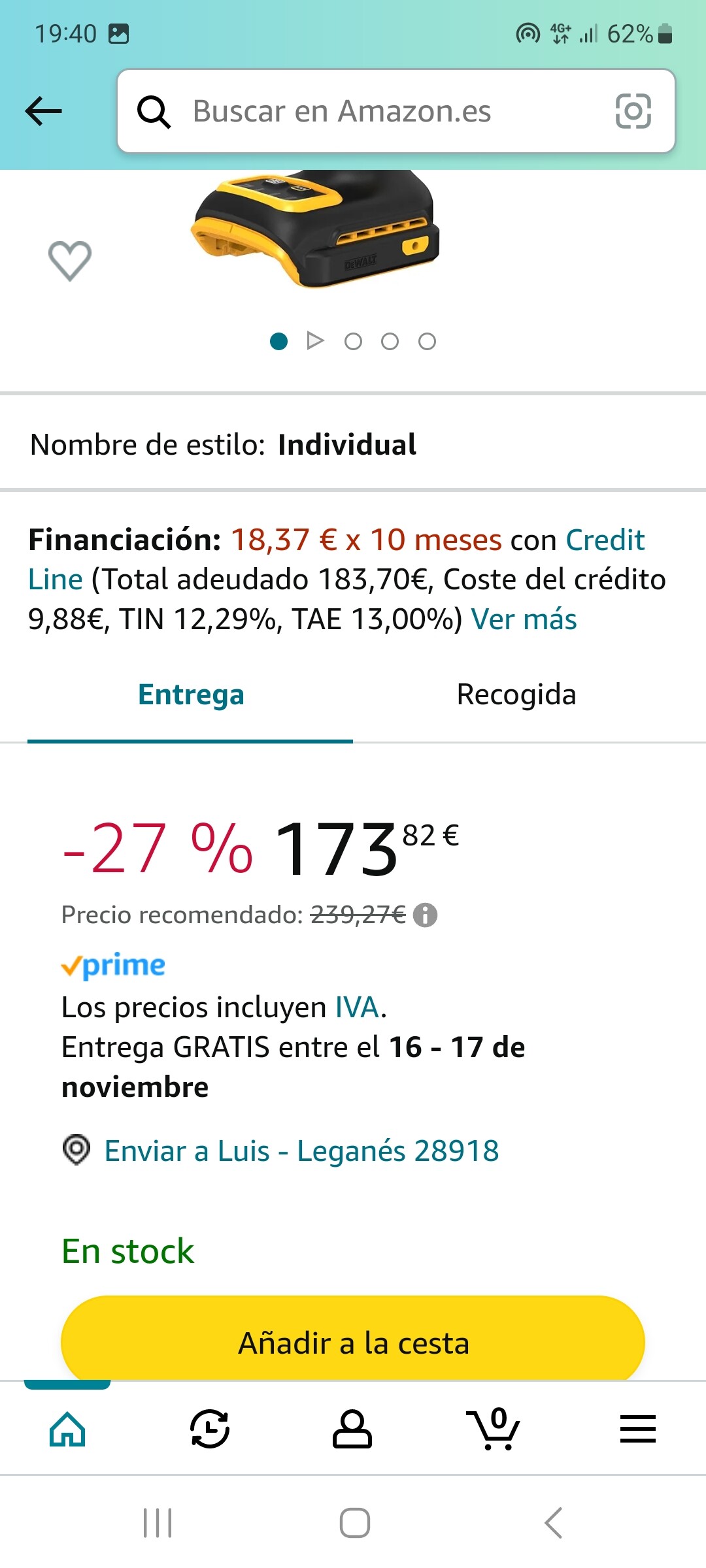Switch to the Recogida tab
The height and width of the screenshot is (1568, 706).
tap(516, 694)
